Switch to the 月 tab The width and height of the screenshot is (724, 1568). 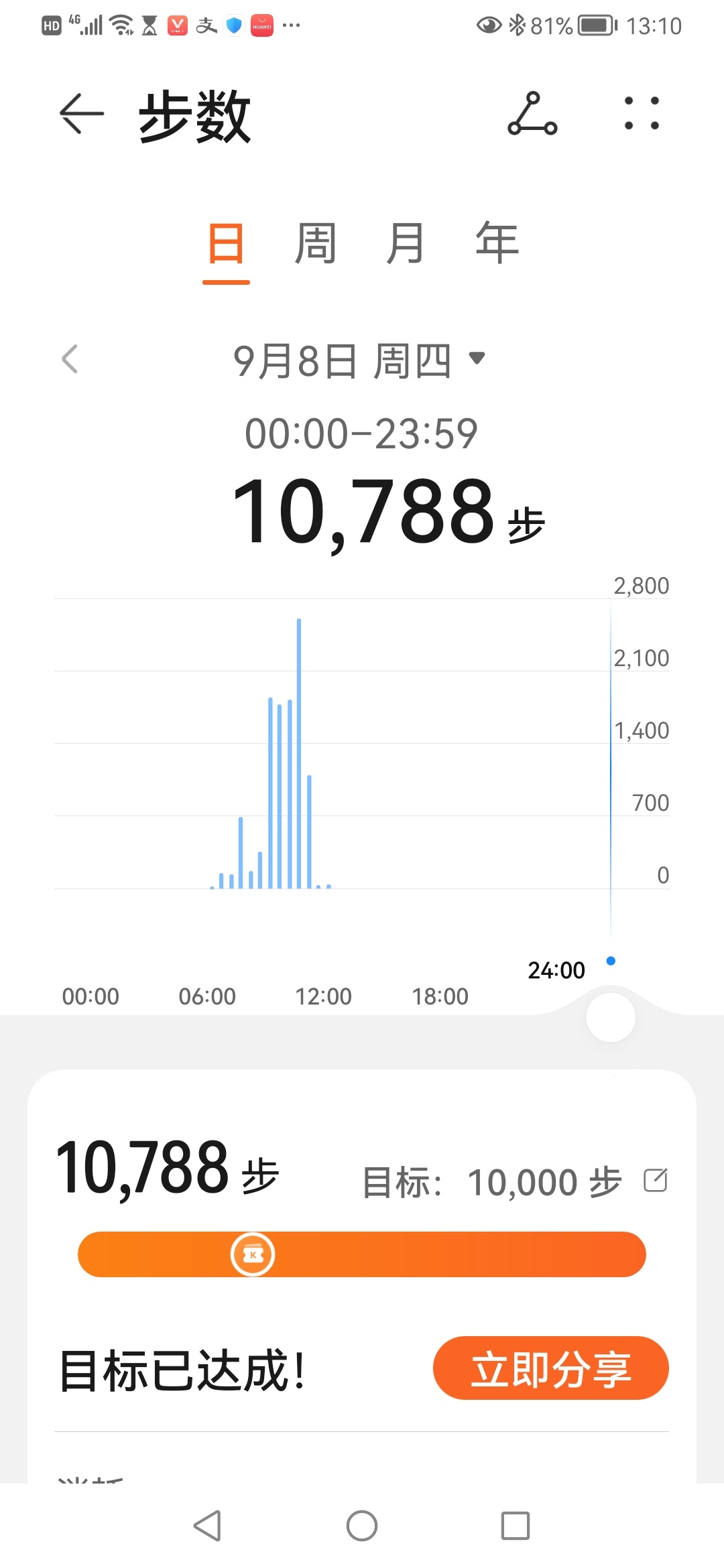point(406,244)
